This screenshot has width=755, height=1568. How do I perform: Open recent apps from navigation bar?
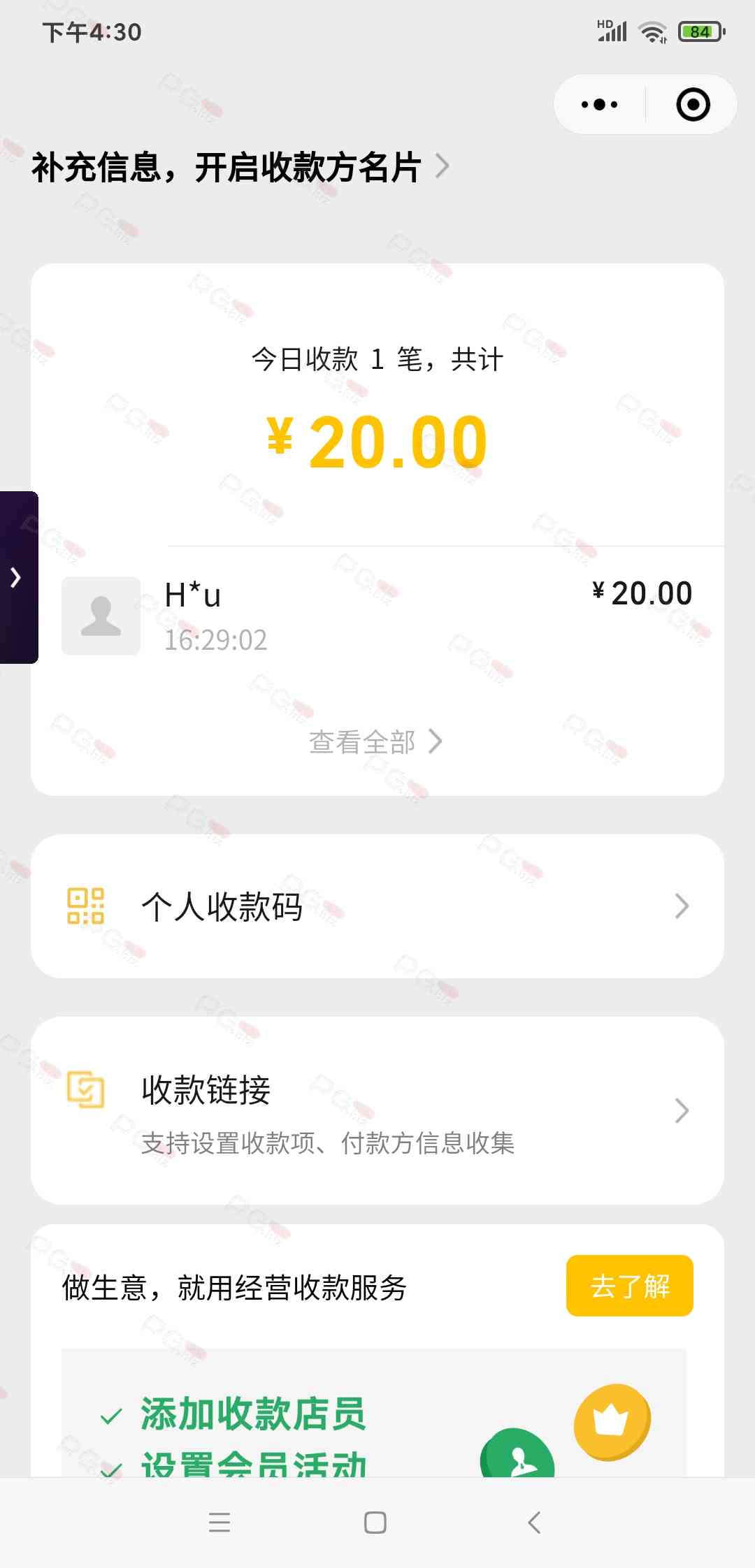click(x=220, y=1522)
